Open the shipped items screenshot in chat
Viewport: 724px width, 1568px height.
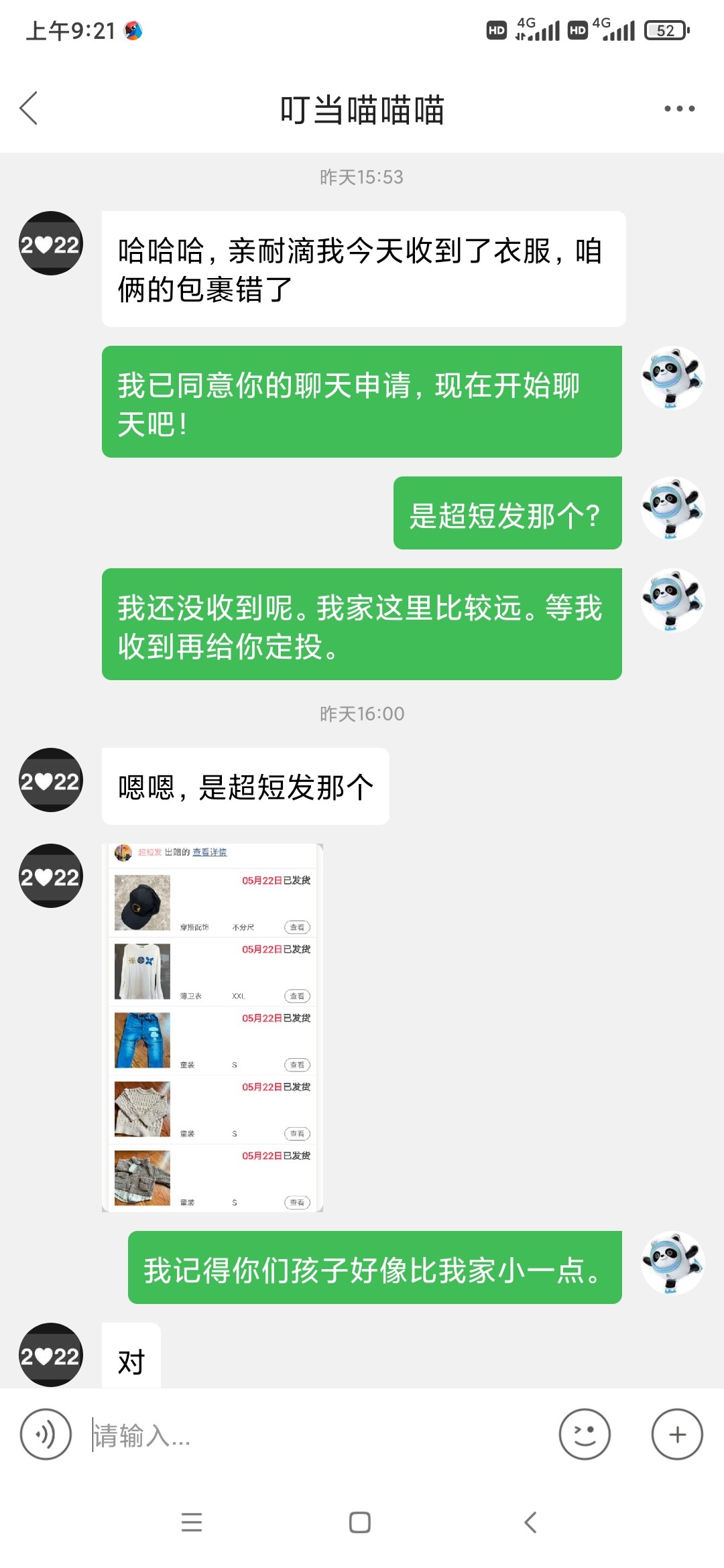[x=213, y=1027]
